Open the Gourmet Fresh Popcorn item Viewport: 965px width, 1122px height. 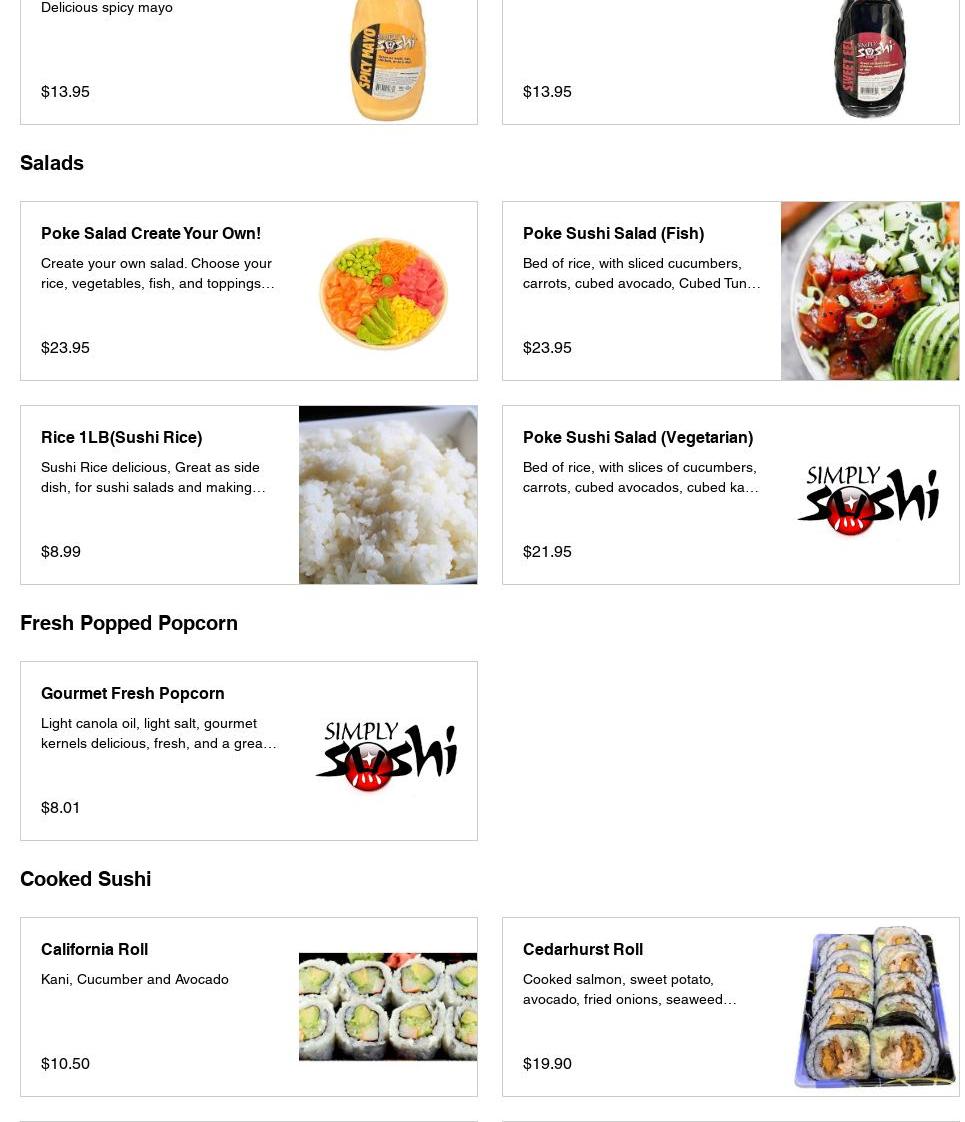[x=248, y=751]
